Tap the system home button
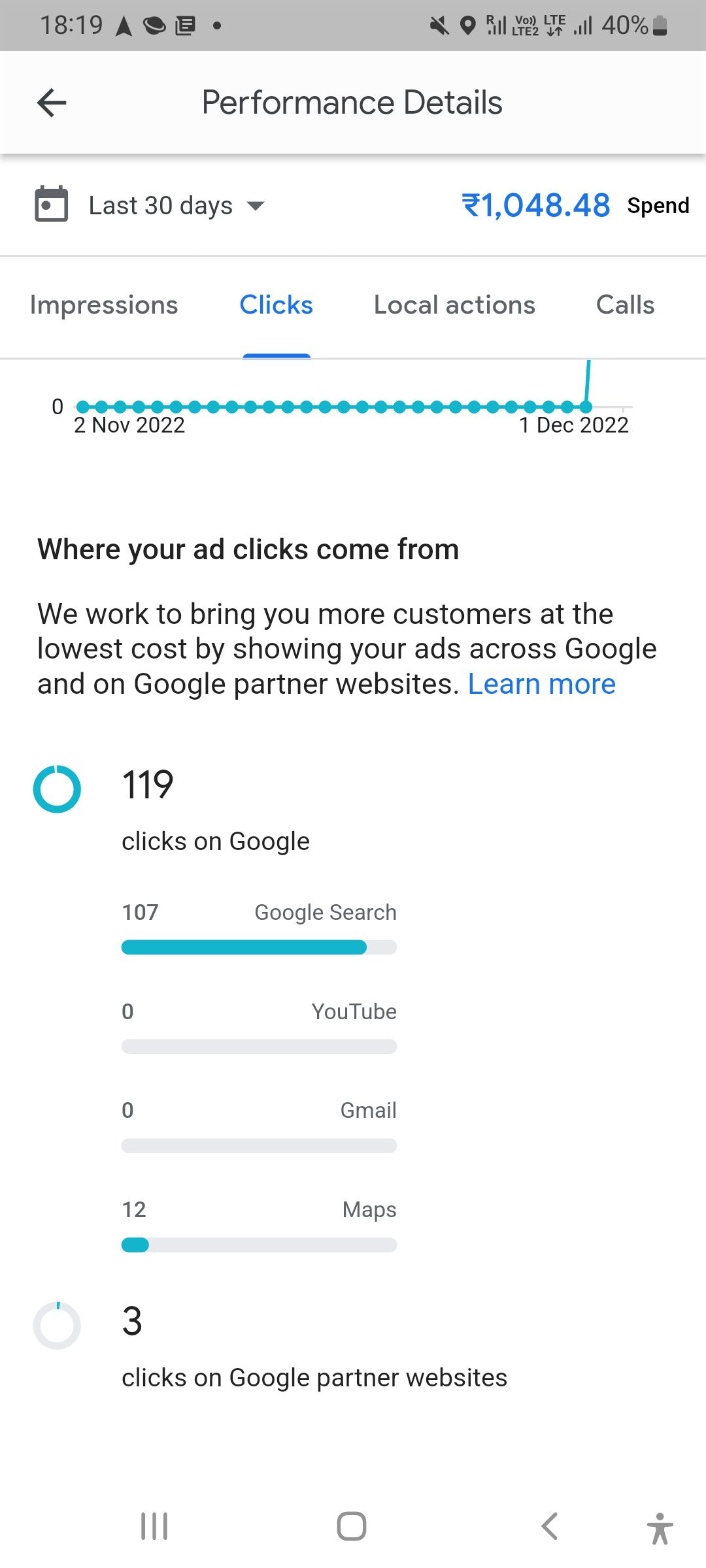 [352, 1527]
